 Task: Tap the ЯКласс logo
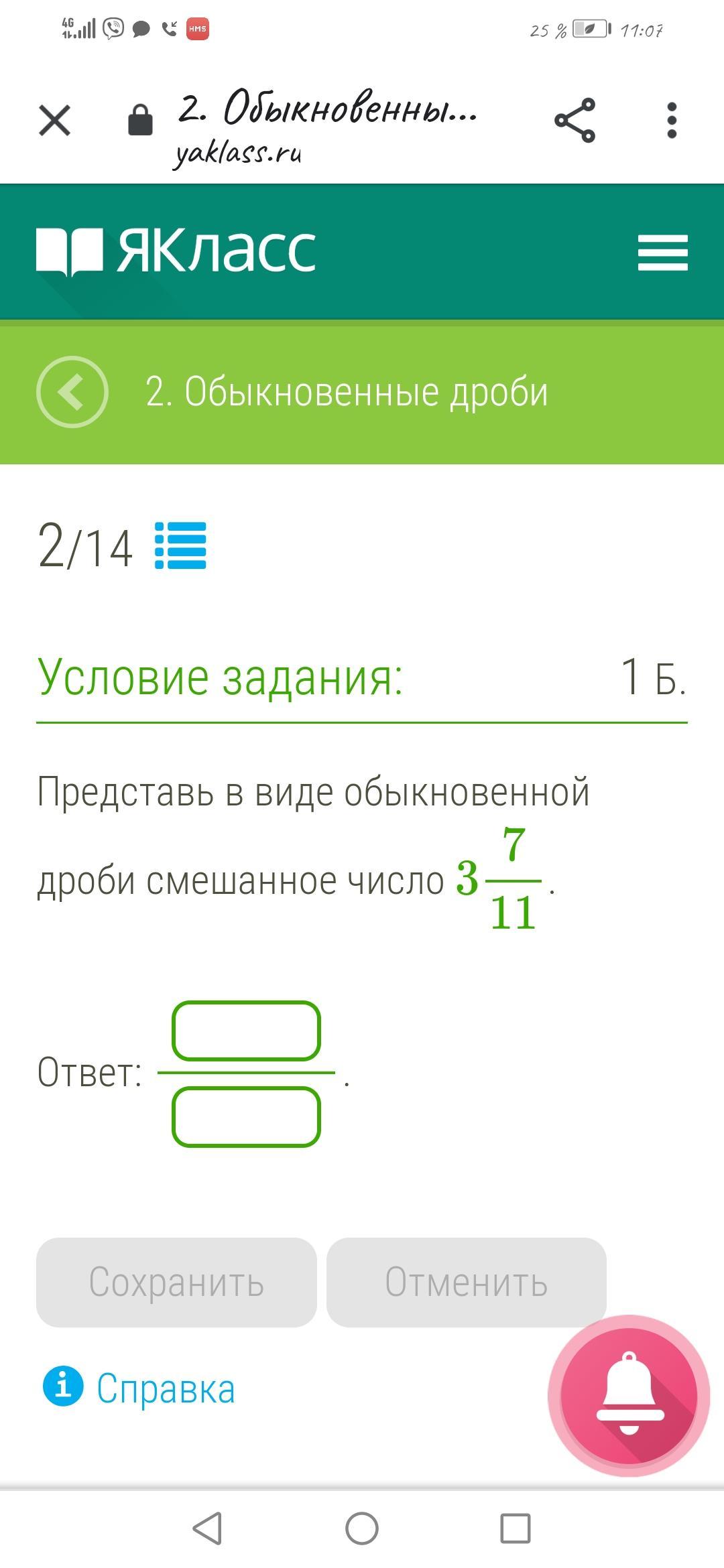176,251
